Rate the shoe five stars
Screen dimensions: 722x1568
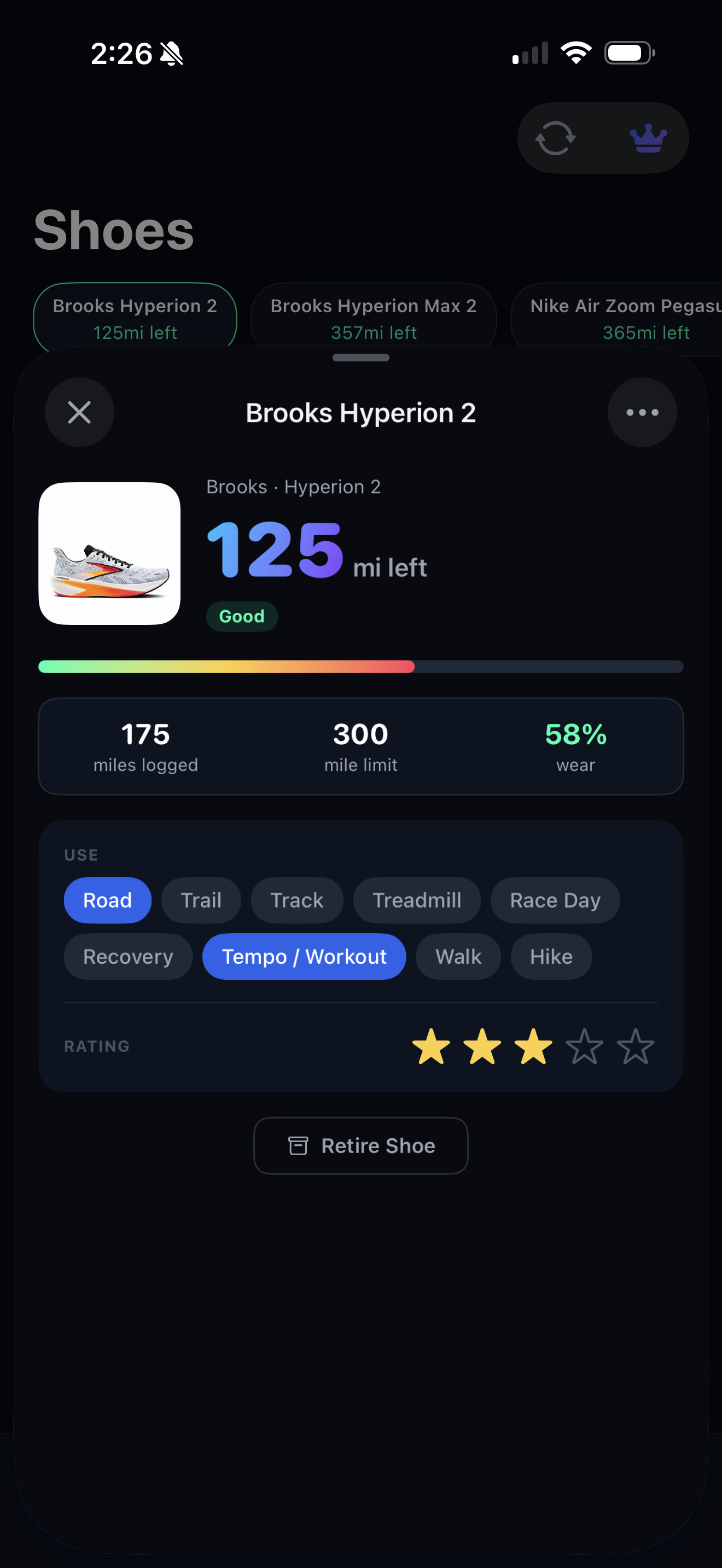point(635,1046)
